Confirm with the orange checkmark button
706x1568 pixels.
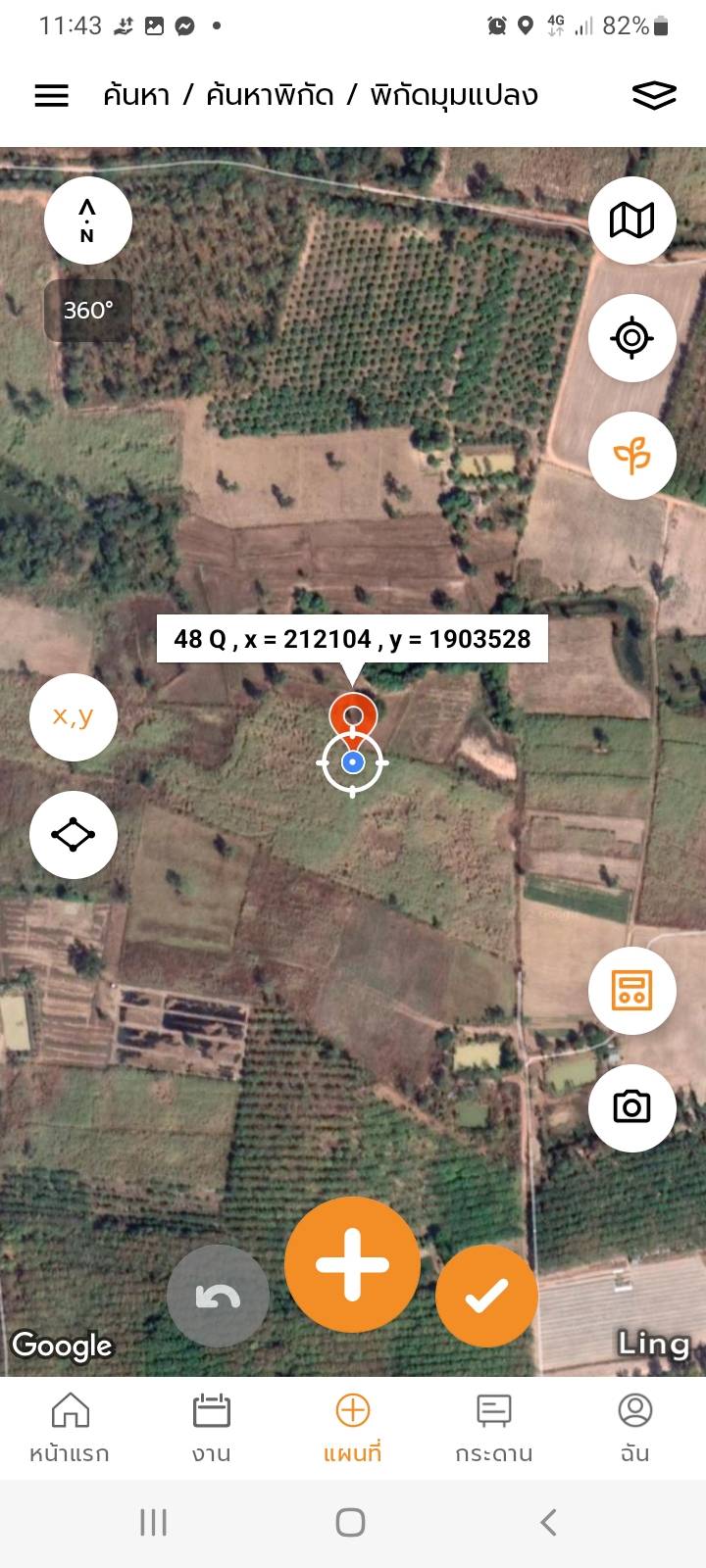click(486, 1297)
